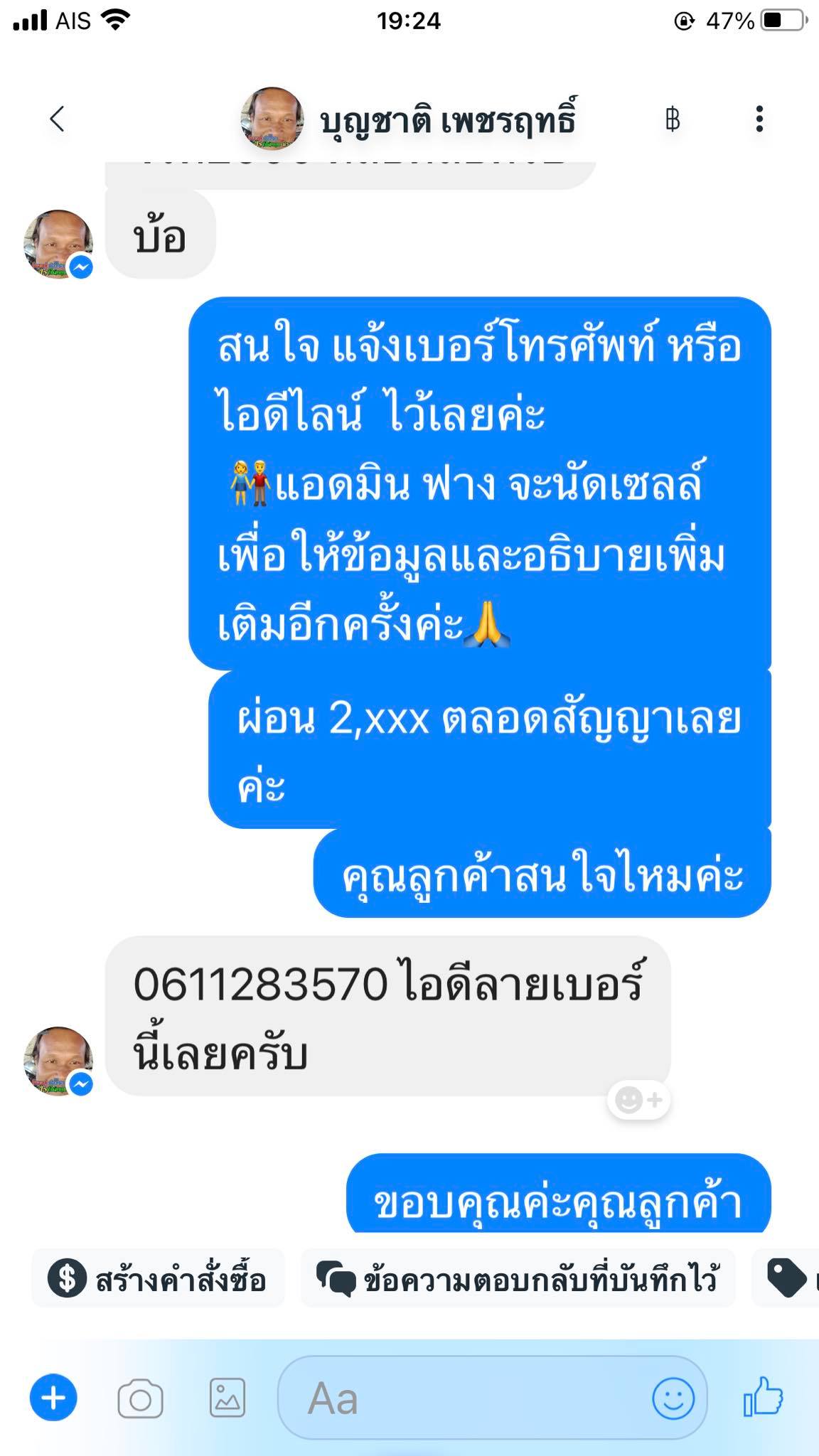
Task: Launch the camera from the chat bar
Action: point(140,1398)
